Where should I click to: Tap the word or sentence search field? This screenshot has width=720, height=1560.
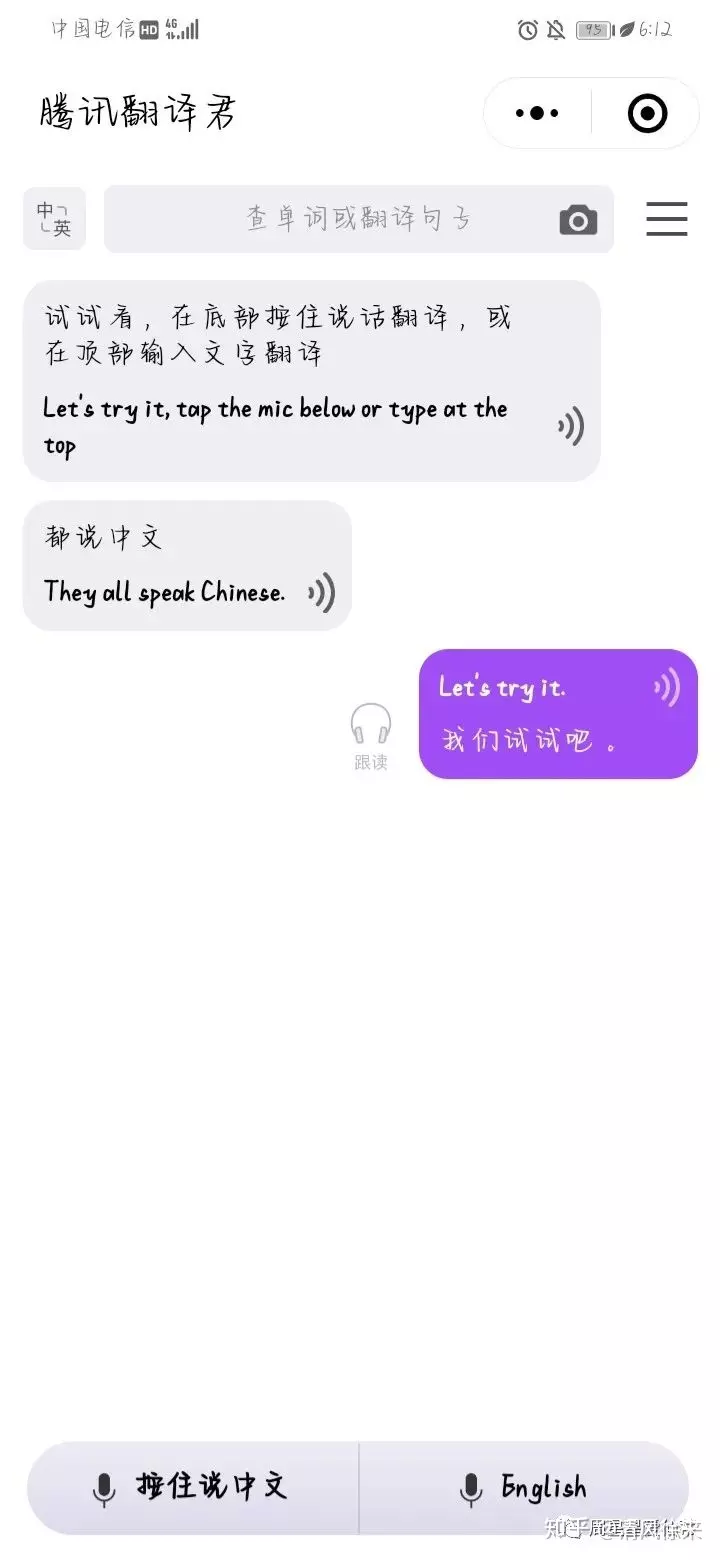coord(330,218)
